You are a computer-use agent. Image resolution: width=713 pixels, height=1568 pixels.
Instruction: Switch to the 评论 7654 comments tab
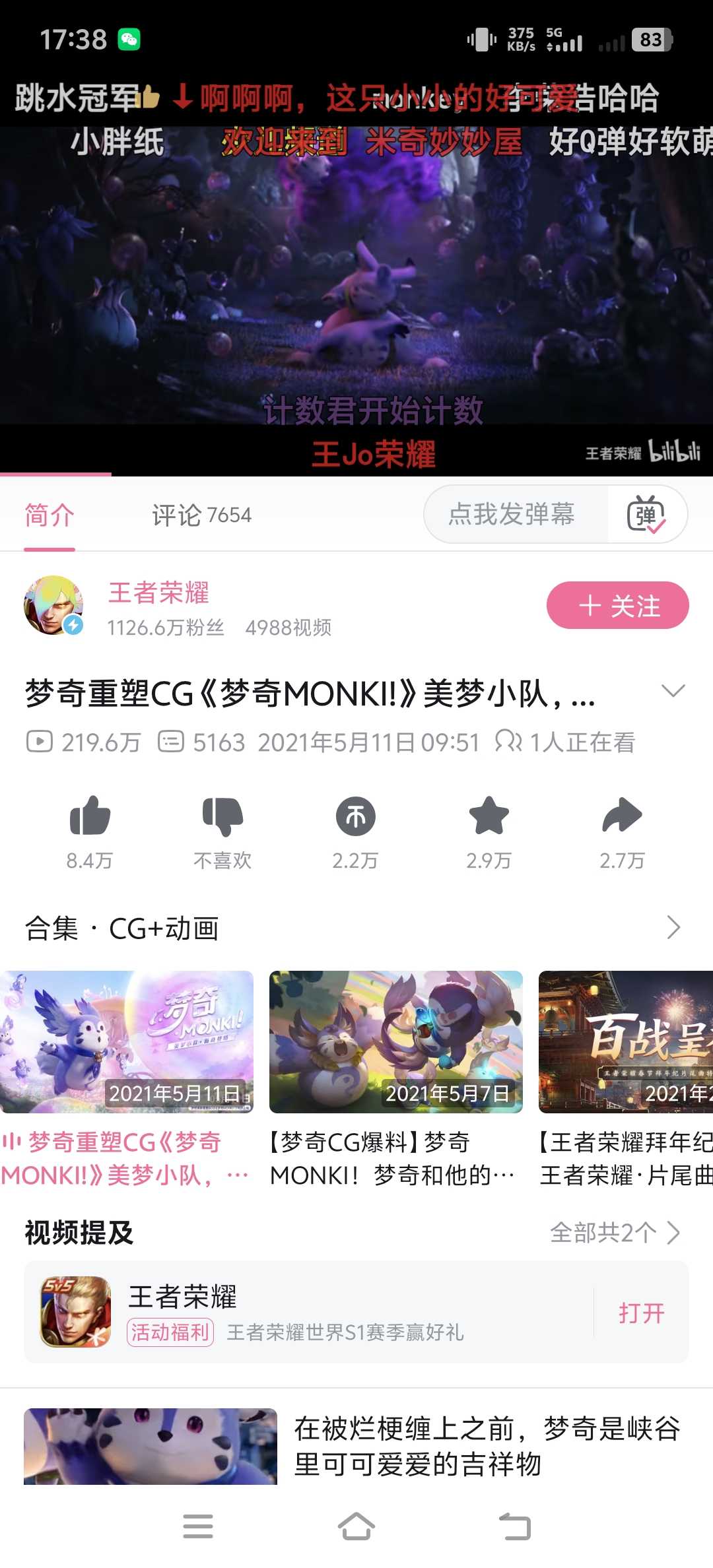201,515
